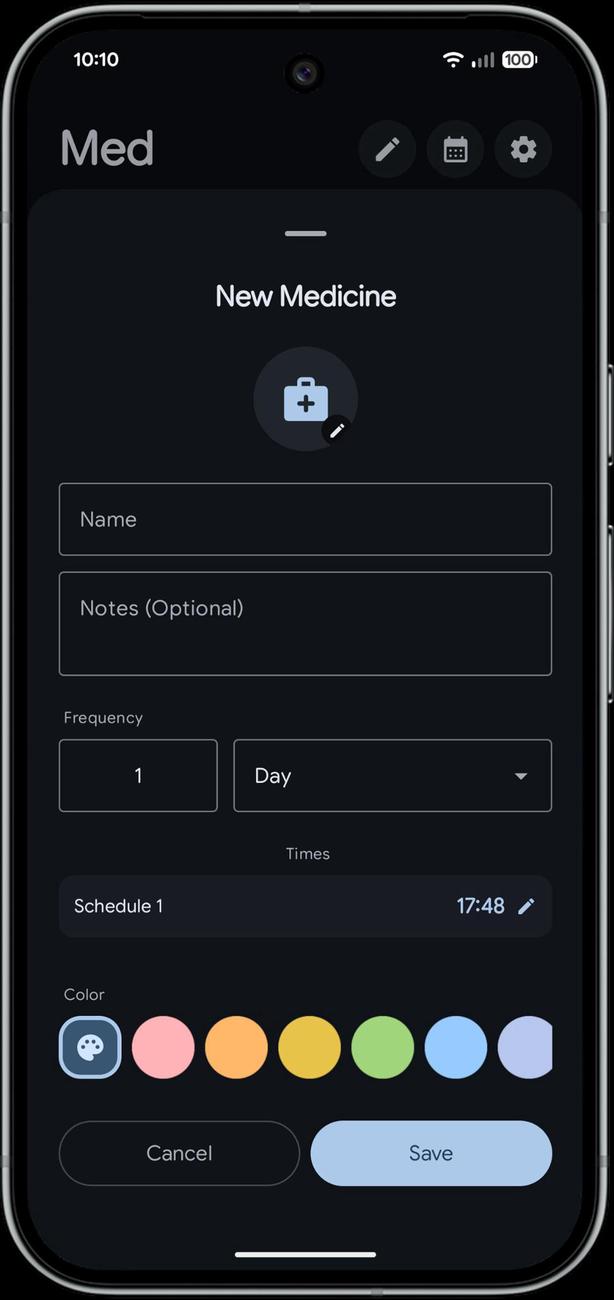This screenshot has height=1300, width=614.
Task: Choose the orange color swatch
Action: 236,1047
